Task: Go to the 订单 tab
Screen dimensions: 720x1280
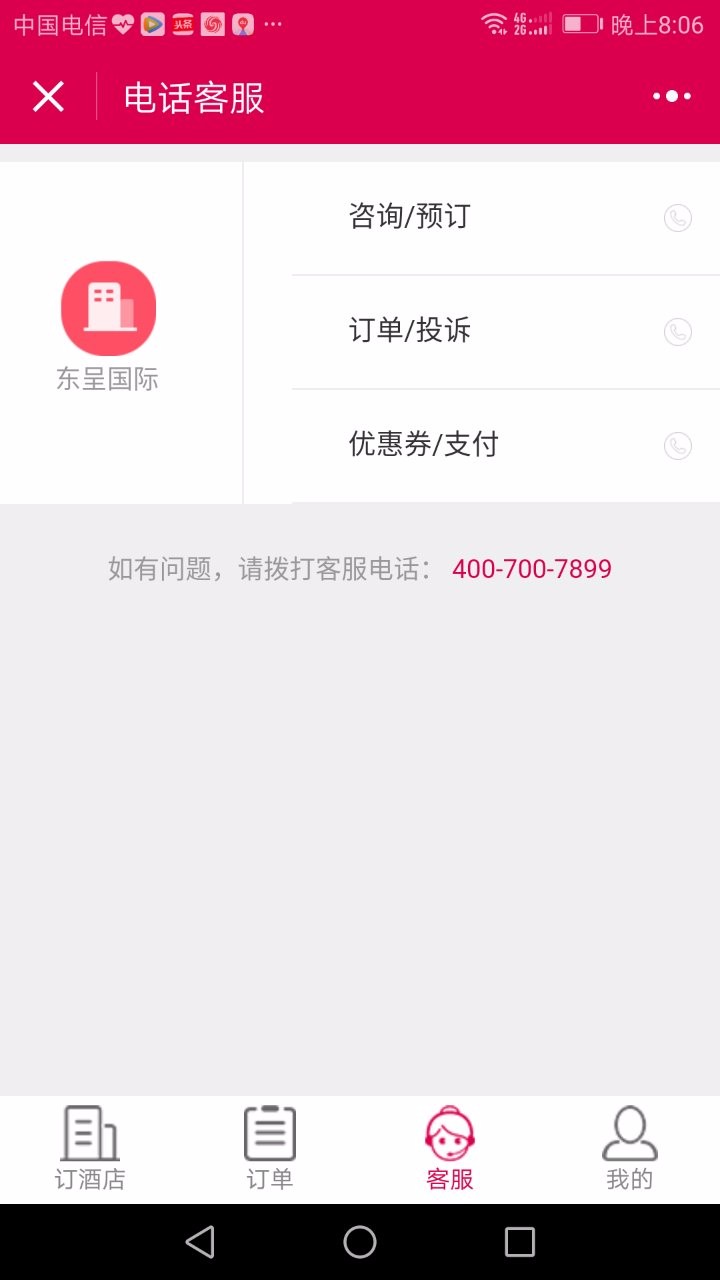Action: pos(270,1149)
